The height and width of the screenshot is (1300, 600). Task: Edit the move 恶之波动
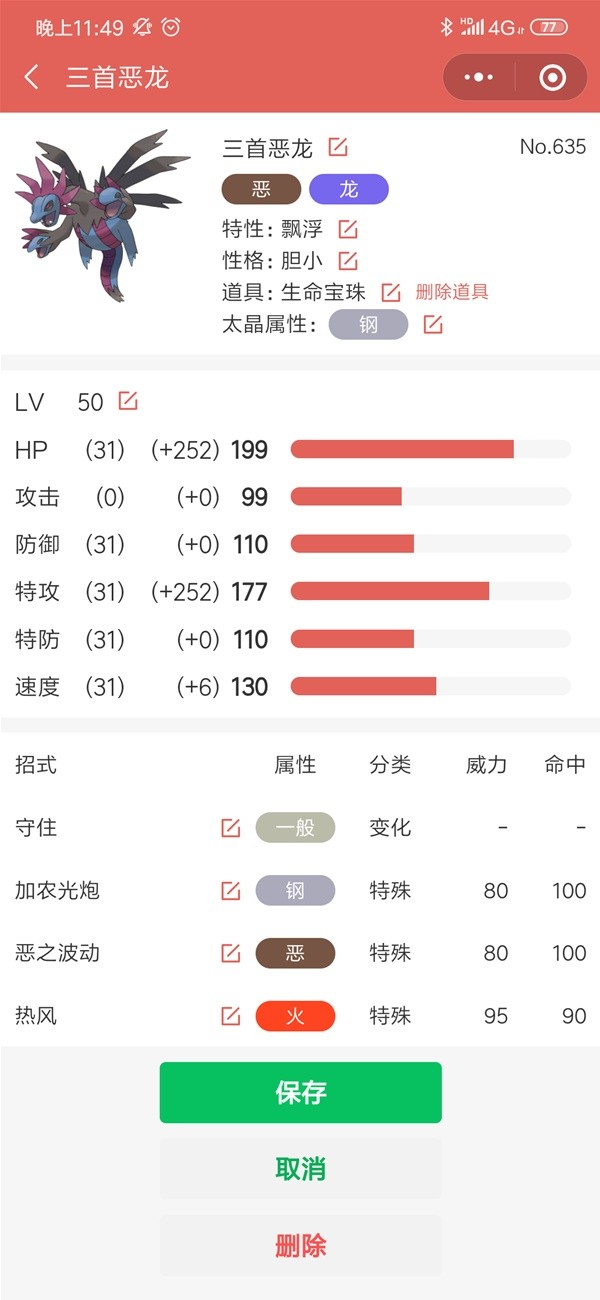coord(231,953)
